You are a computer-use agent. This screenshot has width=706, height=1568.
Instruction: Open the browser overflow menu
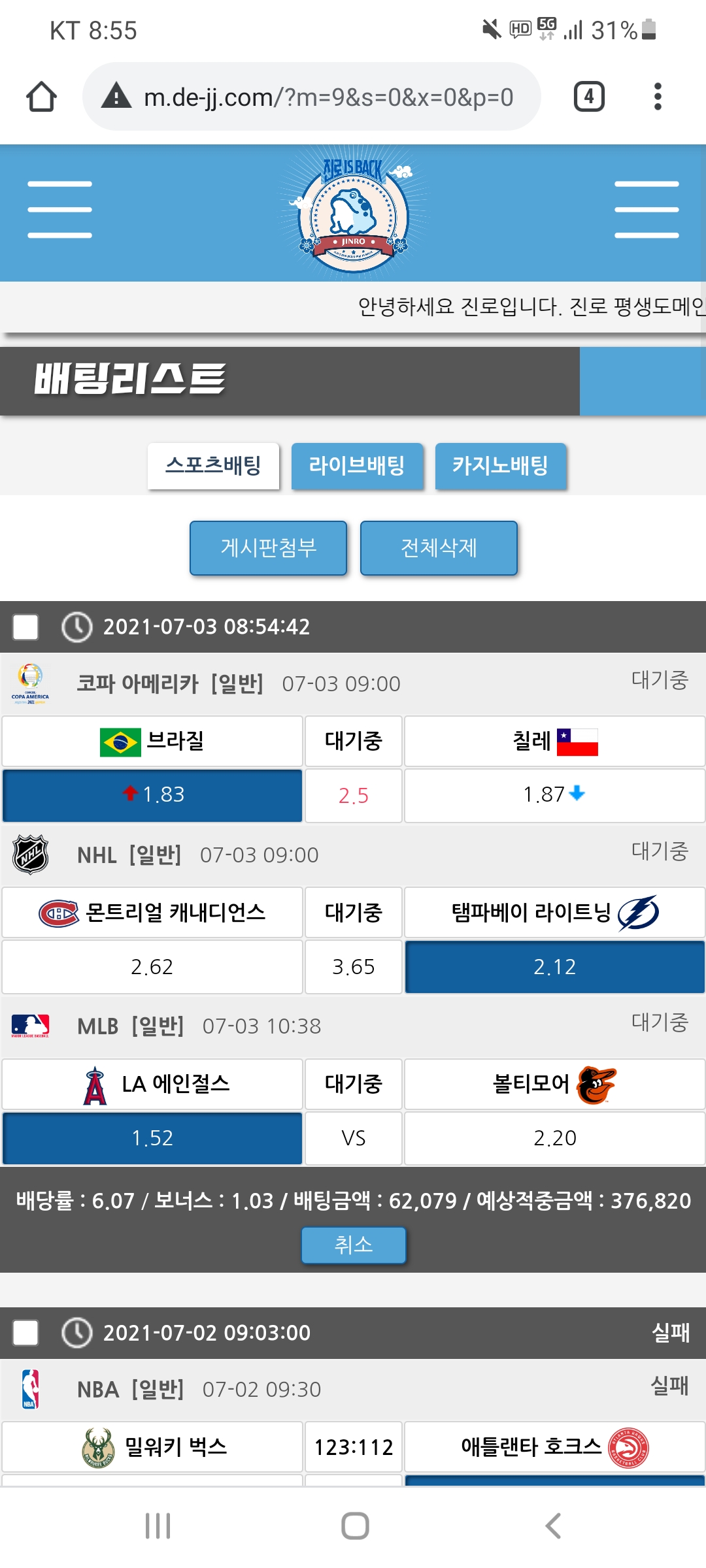pos(658,97)
